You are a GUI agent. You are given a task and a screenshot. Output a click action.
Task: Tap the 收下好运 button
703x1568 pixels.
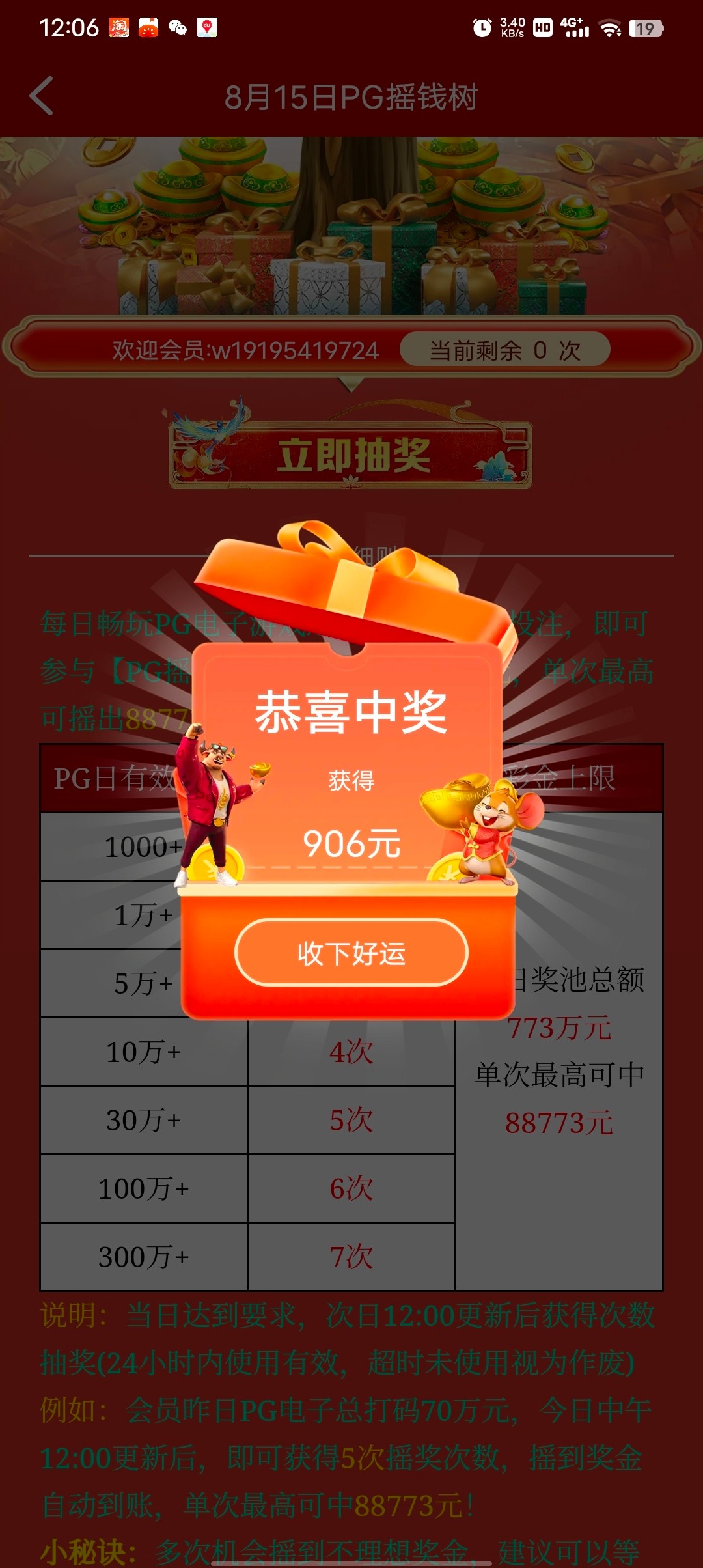pyautogui.click(x=351, y=953)
